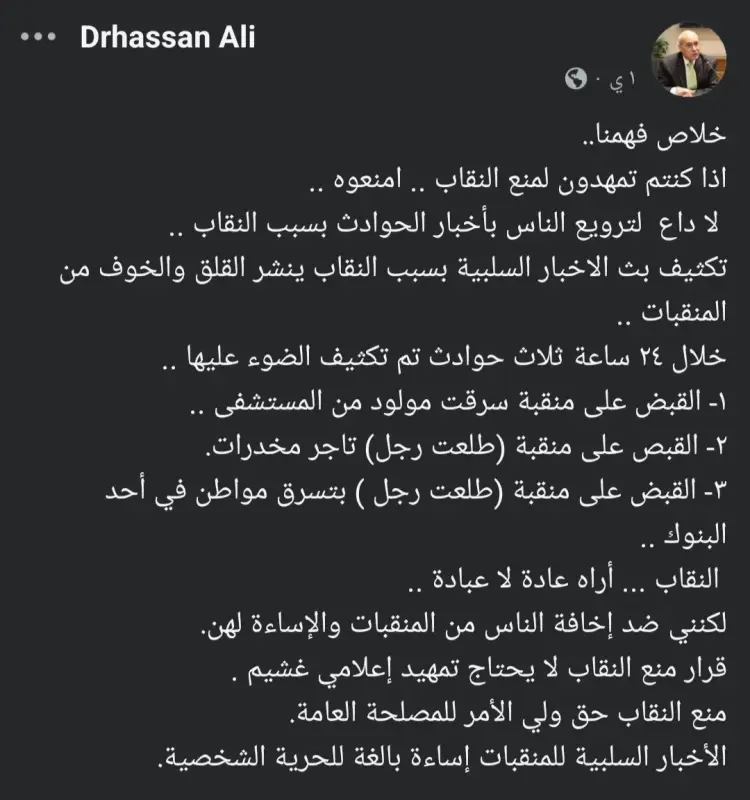Open the post's three-dot options menu
The height and width of the screenshot is (800, 750).
click(x=40, y=38)
